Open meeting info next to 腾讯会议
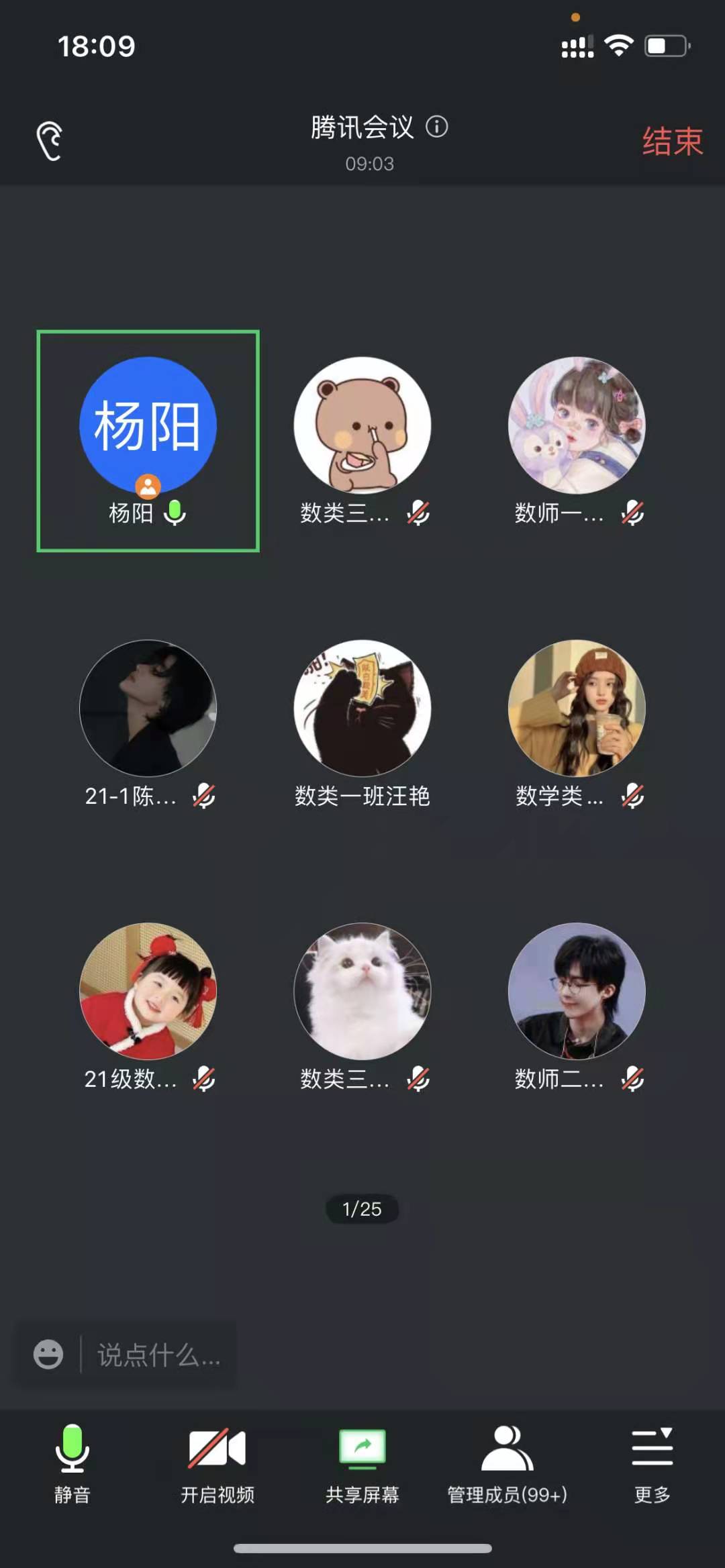This screenshot has height=1568, width=725. [437, 126]
